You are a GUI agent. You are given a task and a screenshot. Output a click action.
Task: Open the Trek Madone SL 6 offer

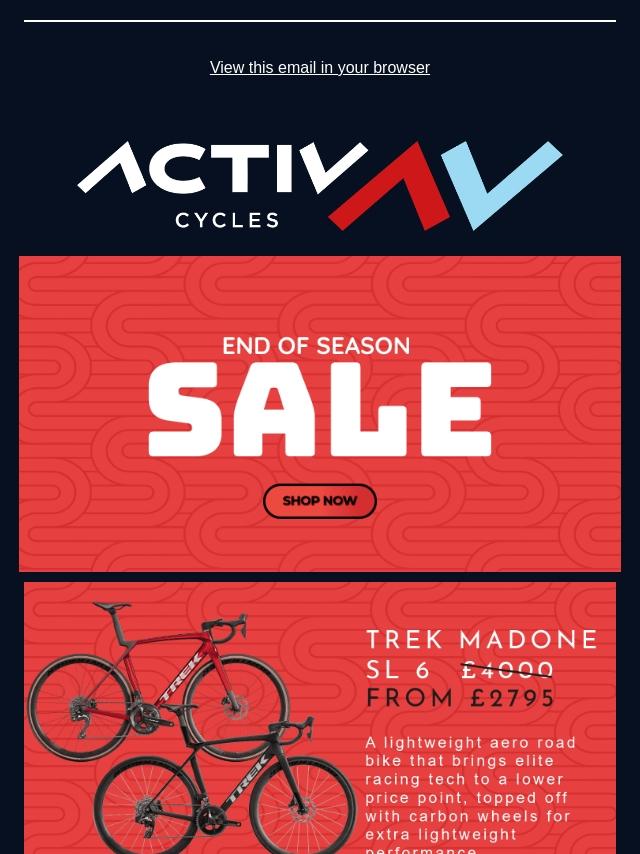point(320,718)
